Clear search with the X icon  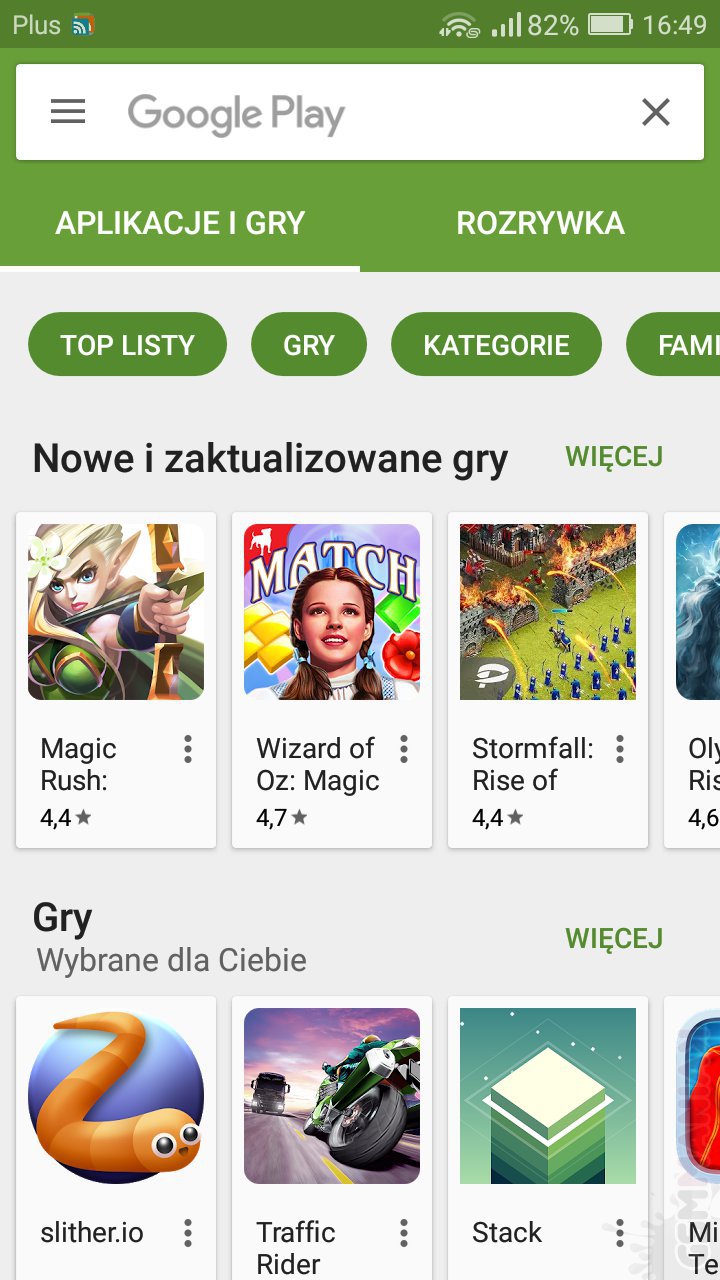pos(655,113)
